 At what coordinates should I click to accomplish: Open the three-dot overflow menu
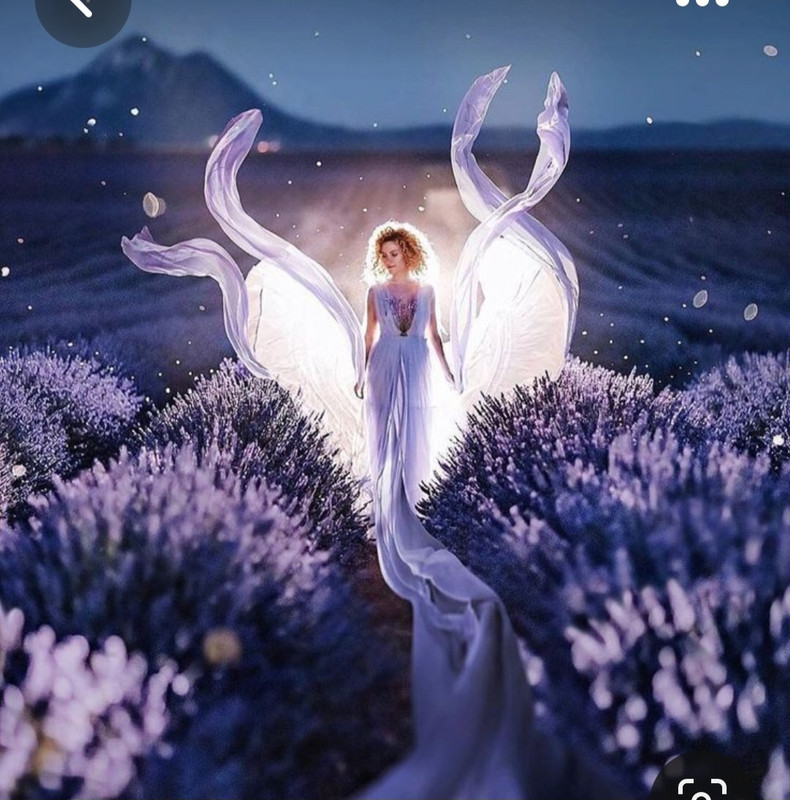tap(702, 2)
